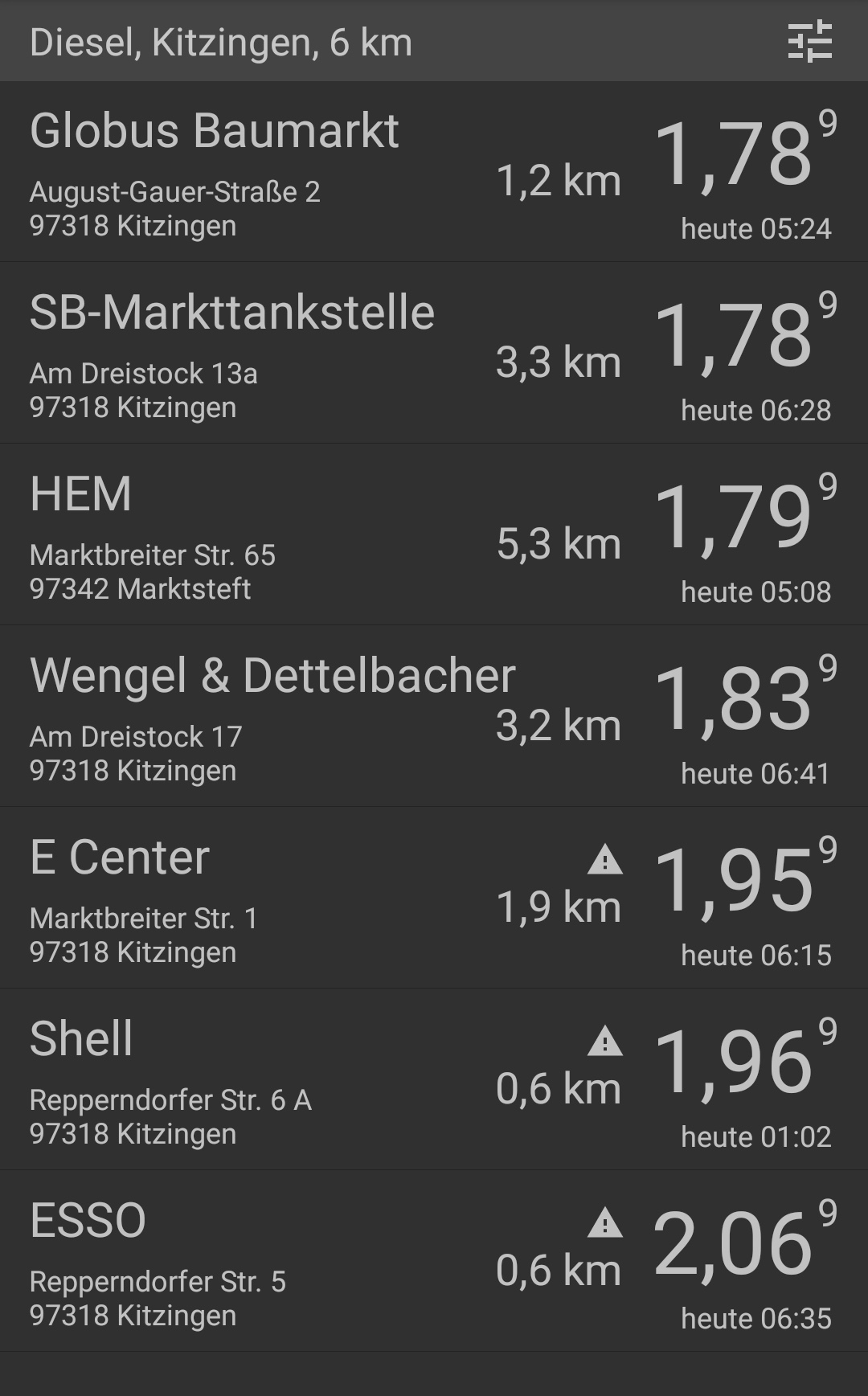Image resolution: width=868 pixels, height=1396 pixels.
Task: Open the filter settings icon
Action: point(809,42)
